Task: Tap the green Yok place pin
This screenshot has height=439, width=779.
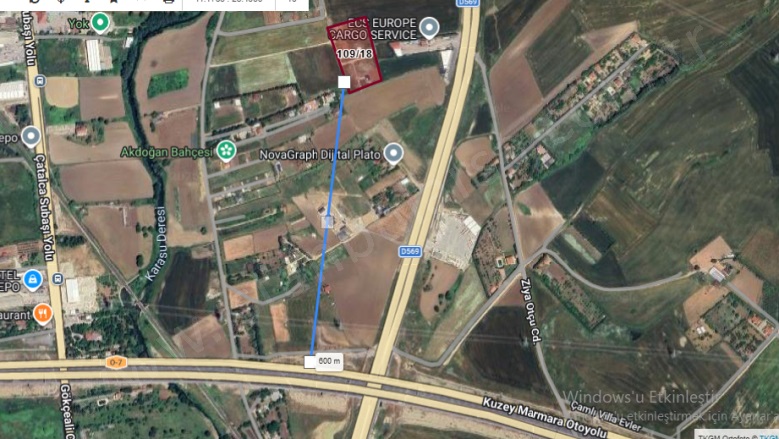Action: point(99,20)
